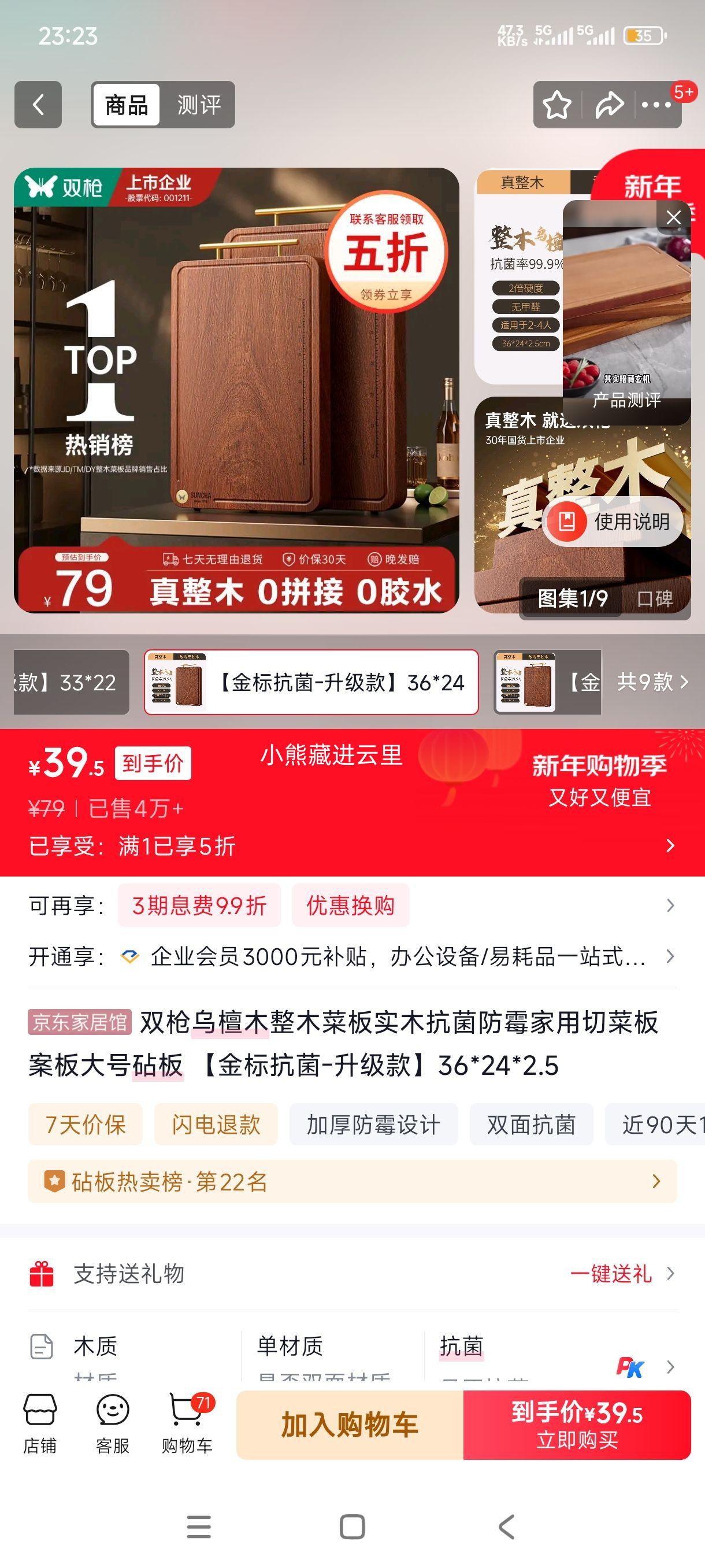Close the floating 产品测评 video popup
The height and width of the screenshot is (1568, 705).
point(673,217)
